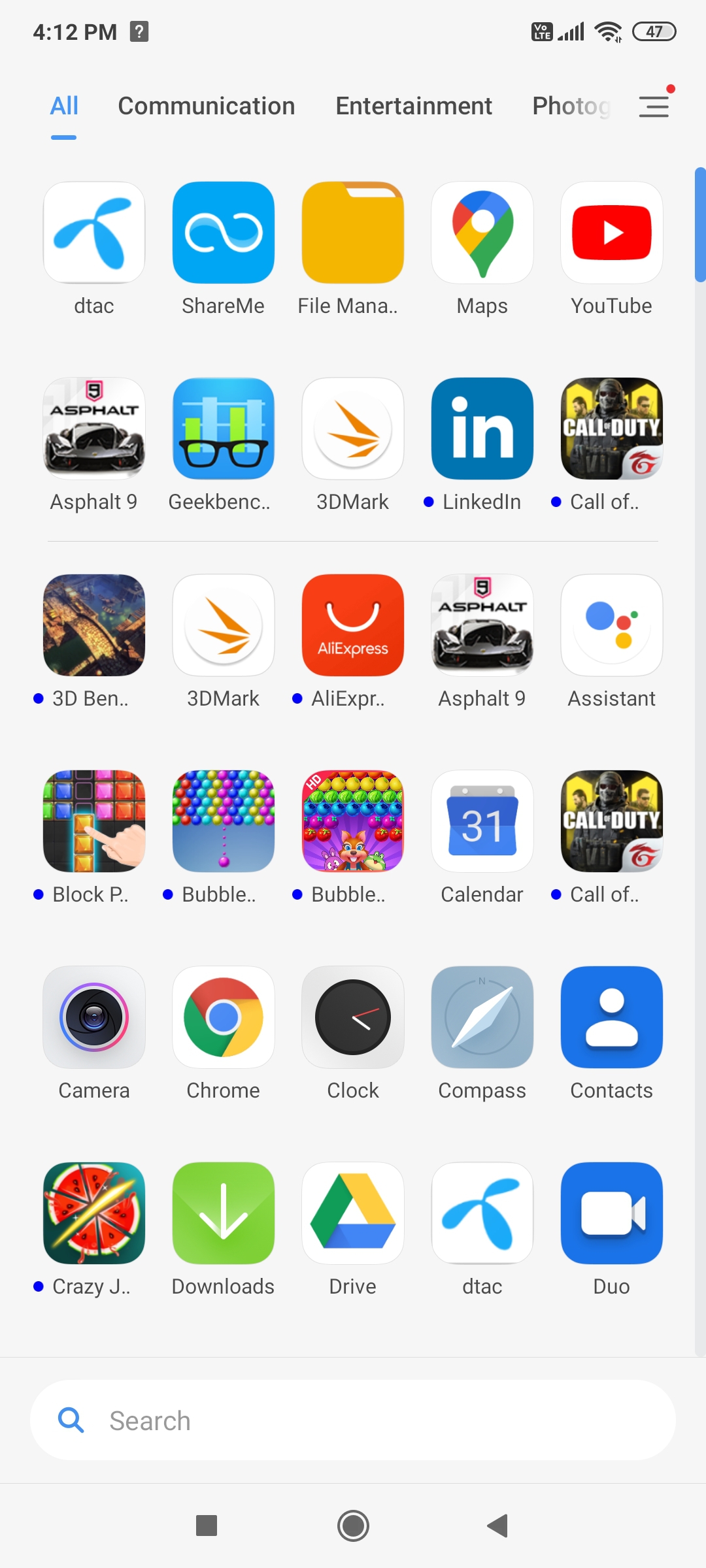Open the Calendar app
Screen dimensions: 706x1568
click(x=482, y=822)
